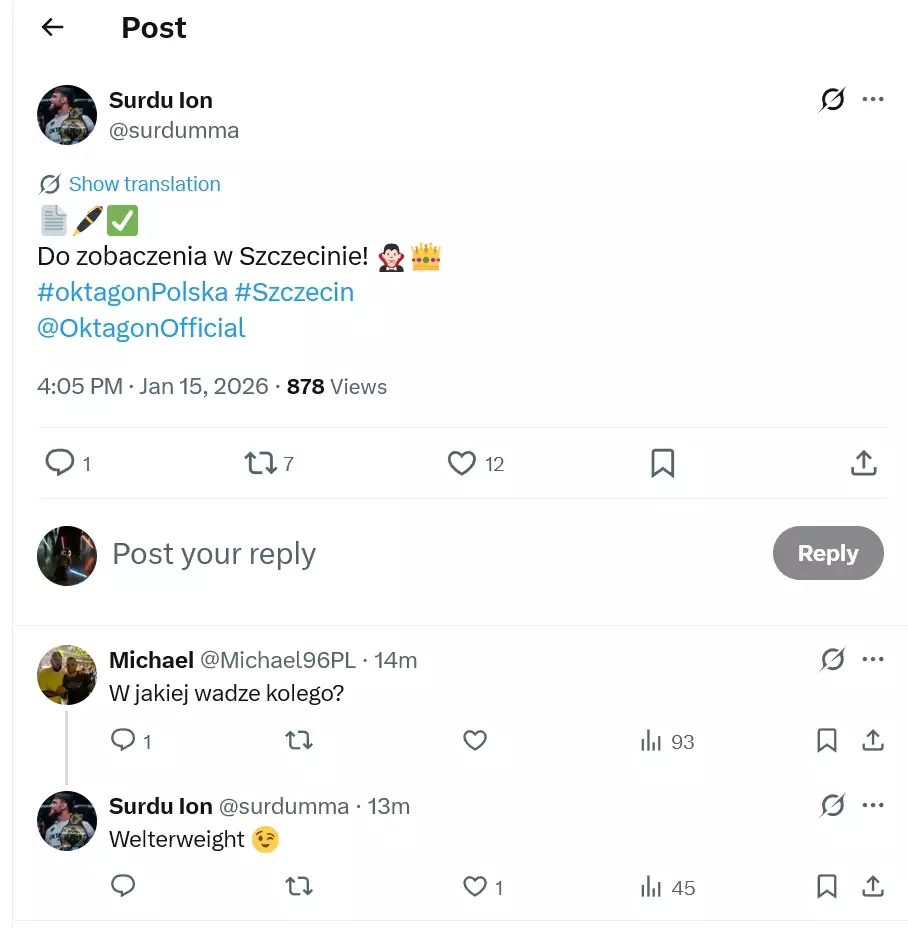
Task: Reply to the main post via comment icon
Action: pos(61,463)
